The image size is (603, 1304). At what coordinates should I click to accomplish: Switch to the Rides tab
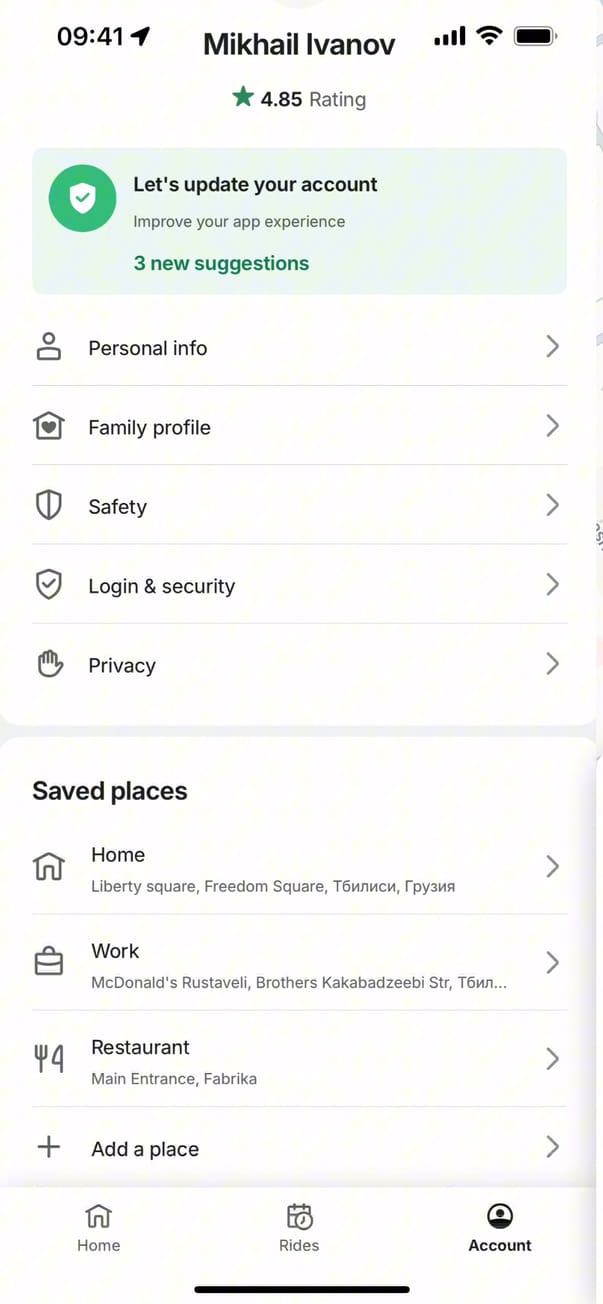pos(299,1228)
